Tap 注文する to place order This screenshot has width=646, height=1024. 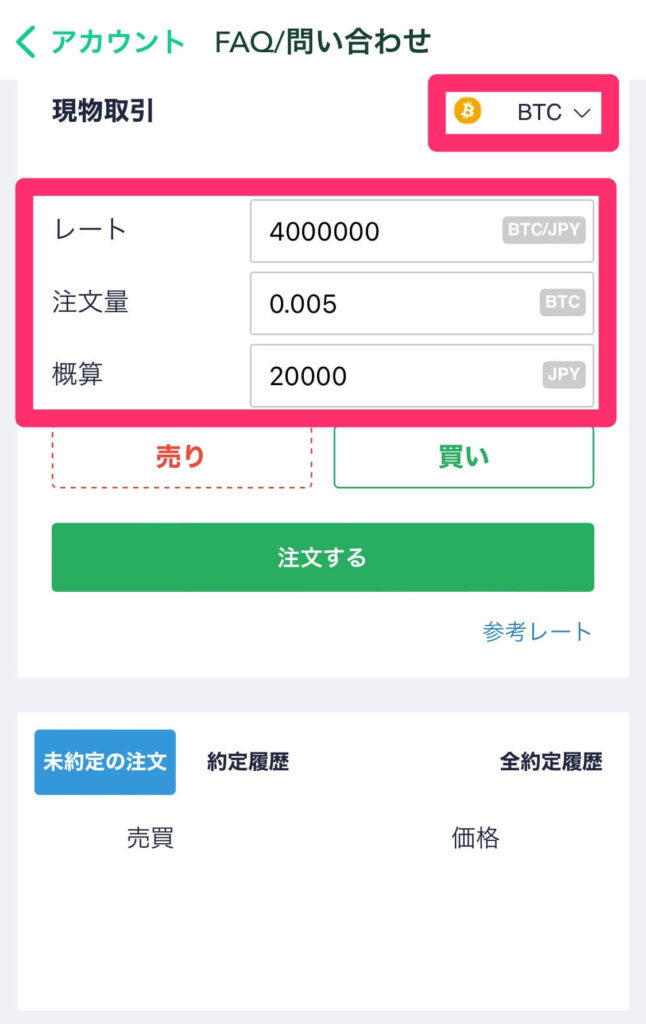click(322, 557)
